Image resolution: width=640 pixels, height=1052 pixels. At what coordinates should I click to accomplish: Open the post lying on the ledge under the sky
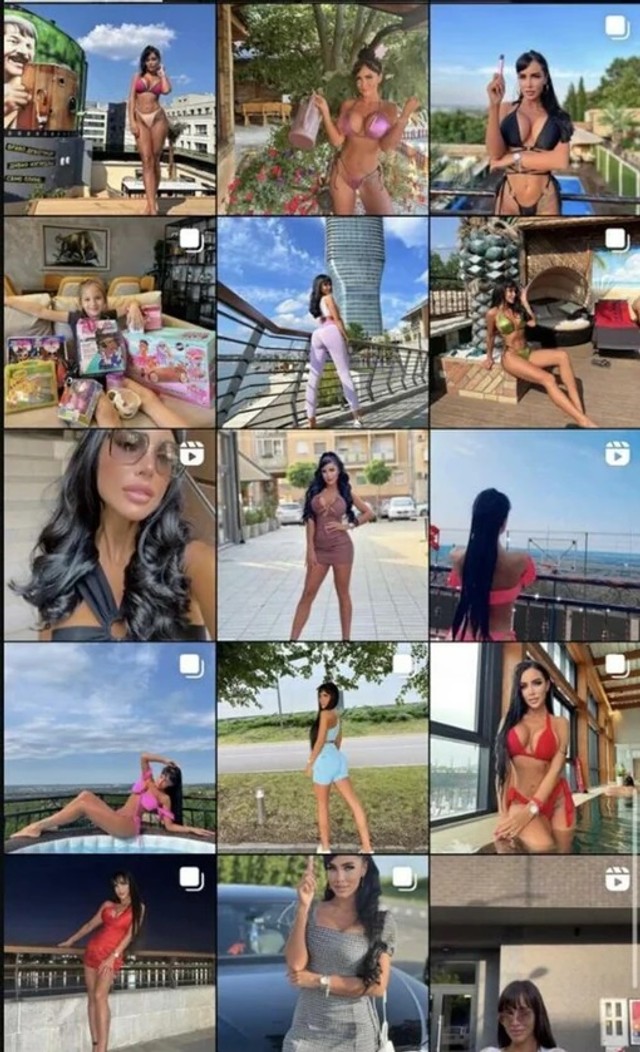[109, 748]
